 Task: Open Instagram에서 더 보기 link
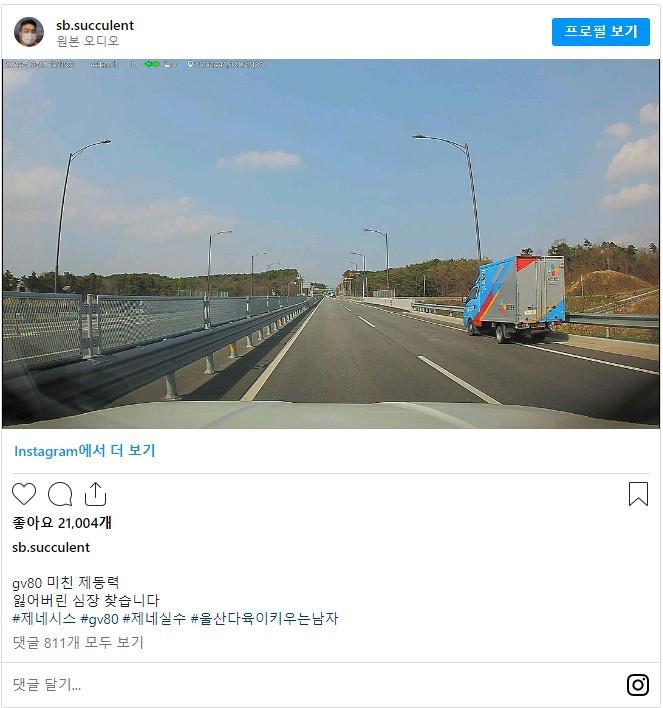(84, 451)
